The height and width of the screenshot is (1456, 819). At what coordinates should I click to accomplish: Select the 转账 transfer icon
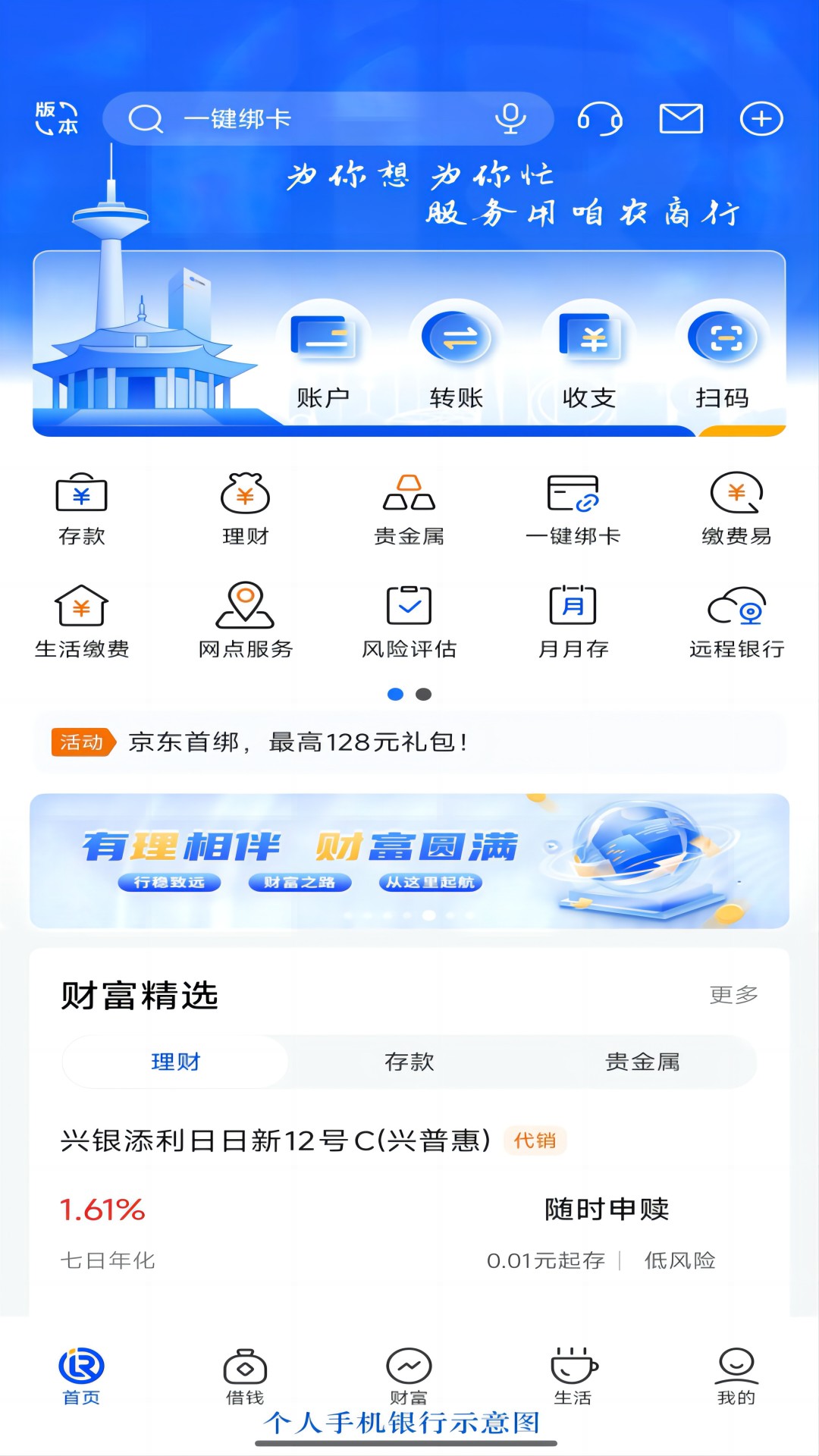click(455, 356)
